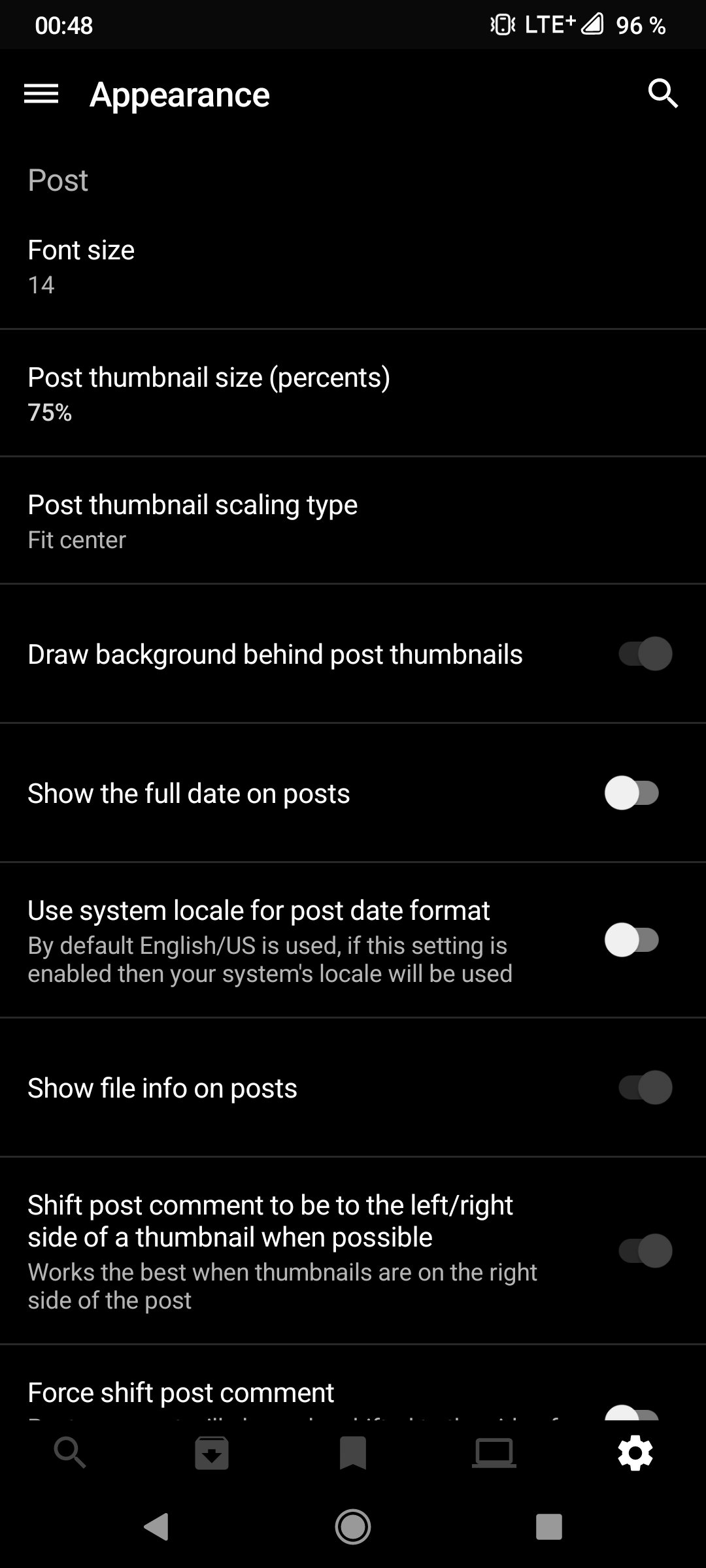Enable Show the full date on posts
This screenshot has width=706, height=1568.
[x=631, y=793]
